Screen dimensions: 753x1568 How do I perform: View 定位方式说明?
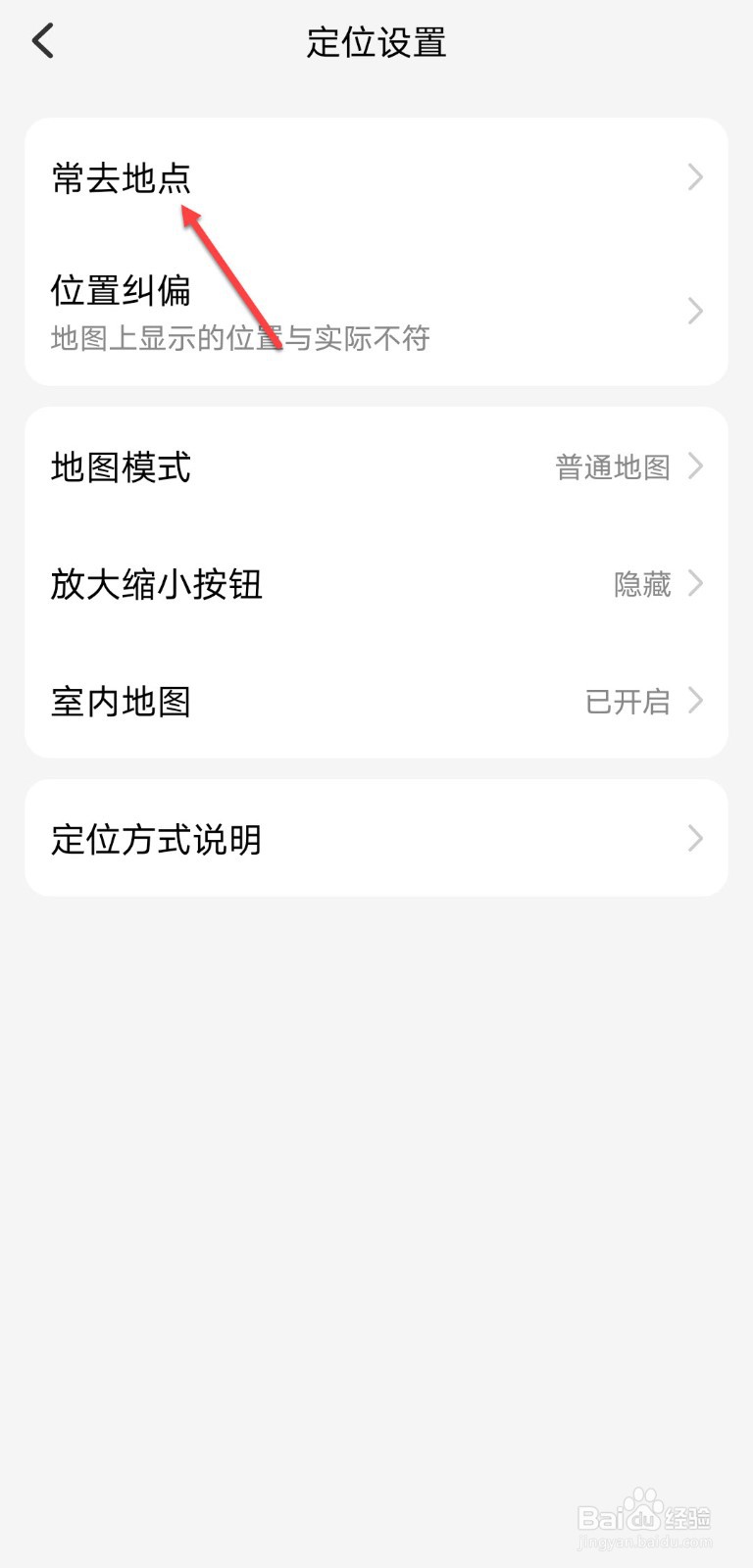click(x=376, y=839)
